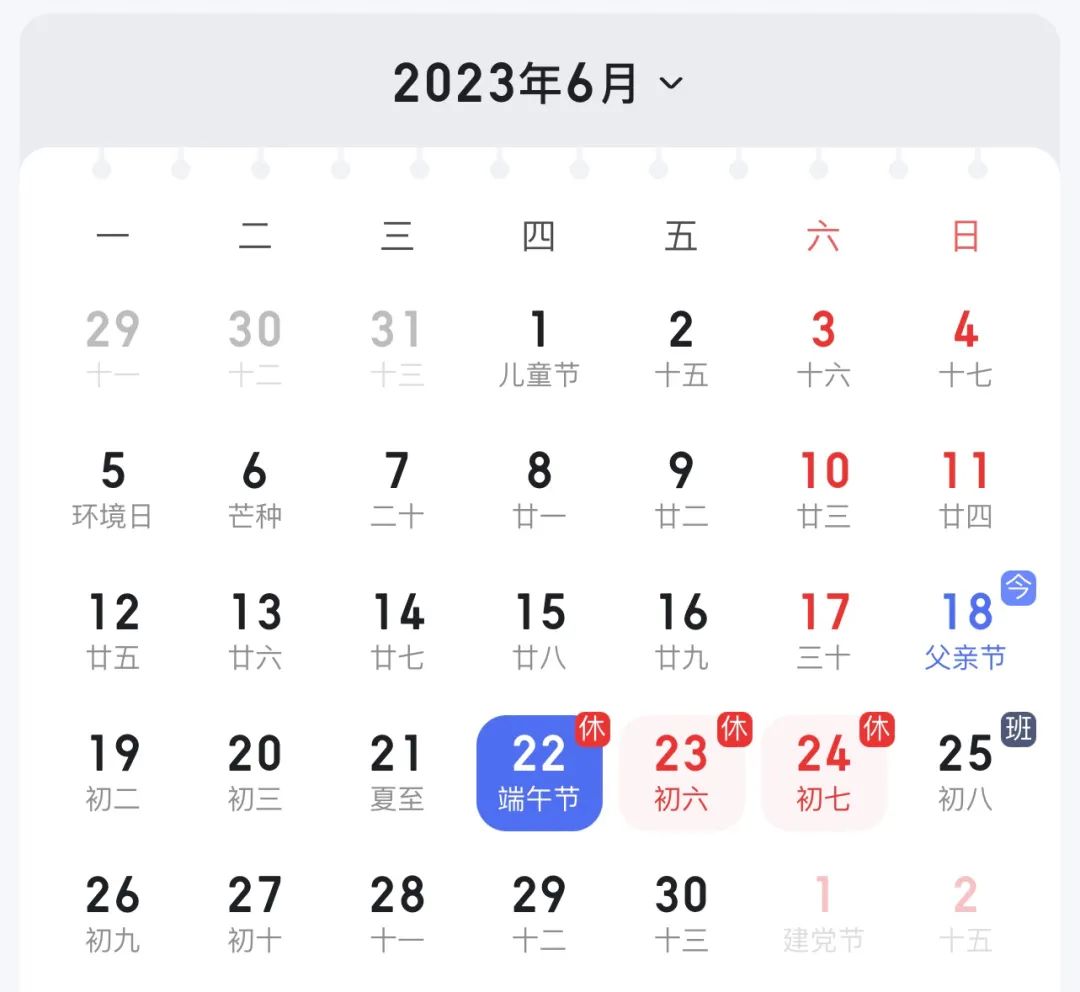Select June 25 workday 初八
This screenshot has width=1080, height=992.
(965, 772)
